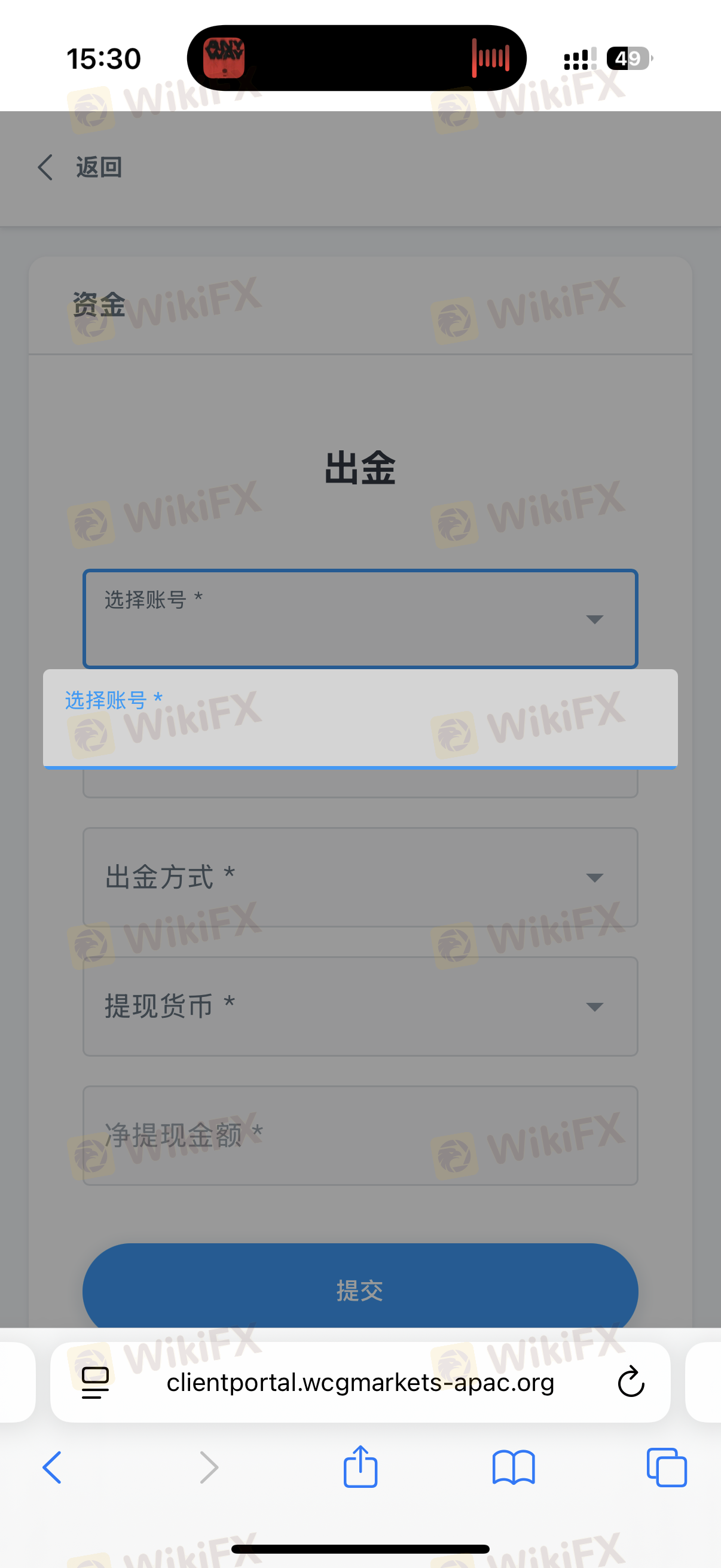Focus the 净提现金额 amount field
The image size is (721, 1568).
click(x=360, y=1135)
